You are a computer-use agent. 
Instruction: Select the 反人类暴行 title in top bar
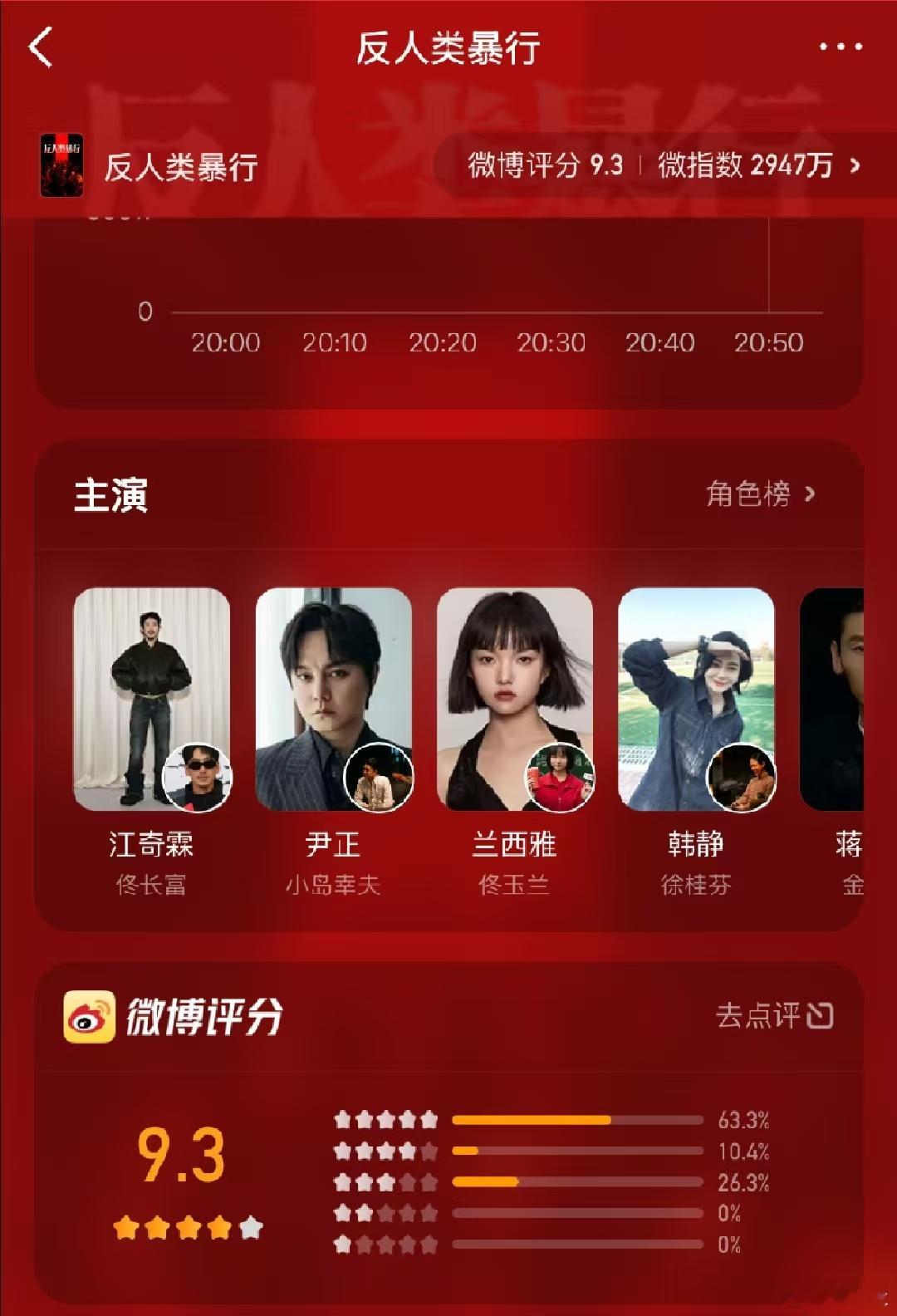tap(448, 47)
